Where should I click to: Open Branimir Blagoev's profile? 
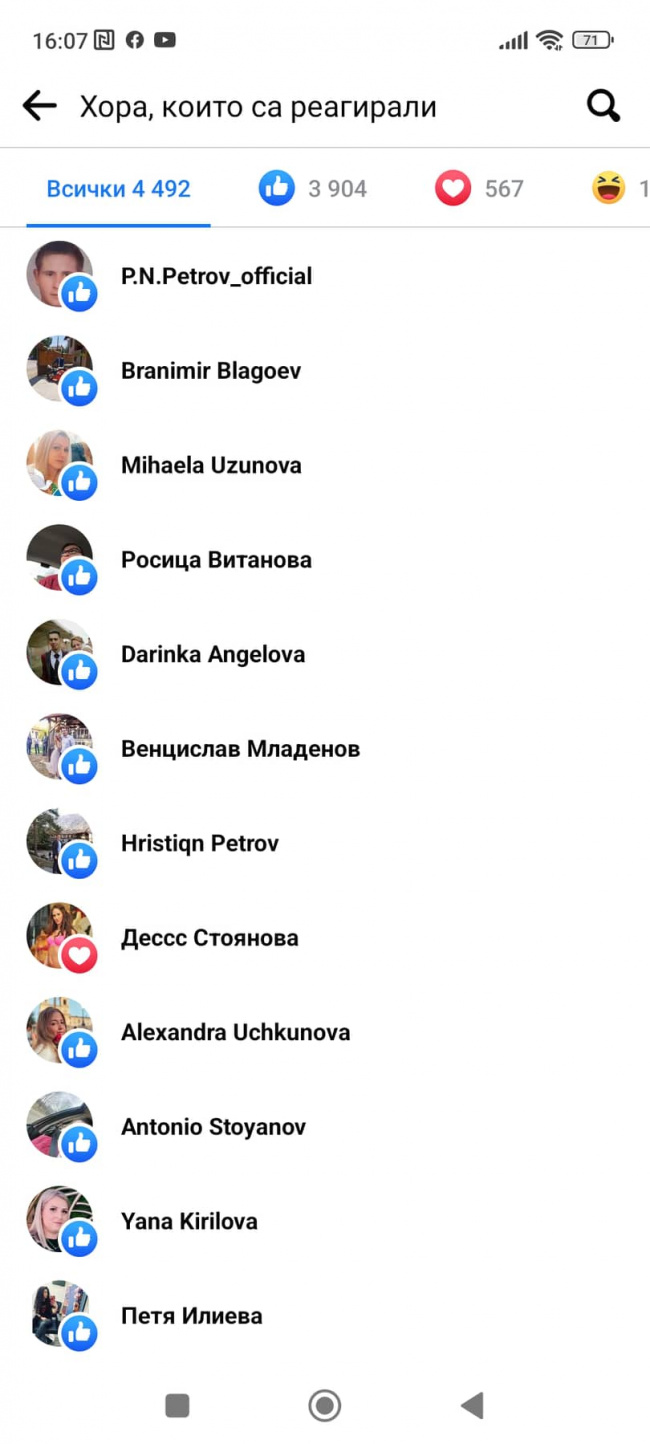pos(210,371)
